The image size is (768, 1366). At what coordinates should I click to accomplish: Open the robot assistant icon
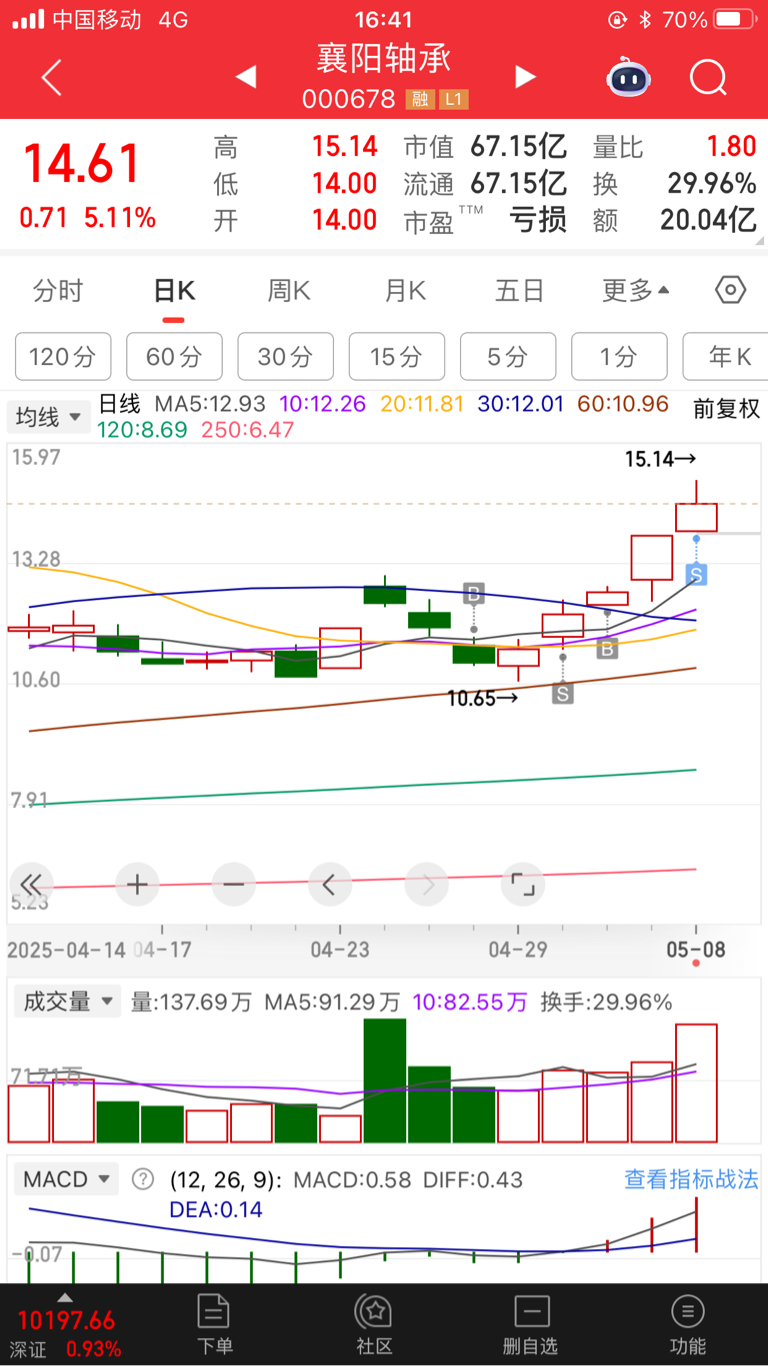[628, 77]
